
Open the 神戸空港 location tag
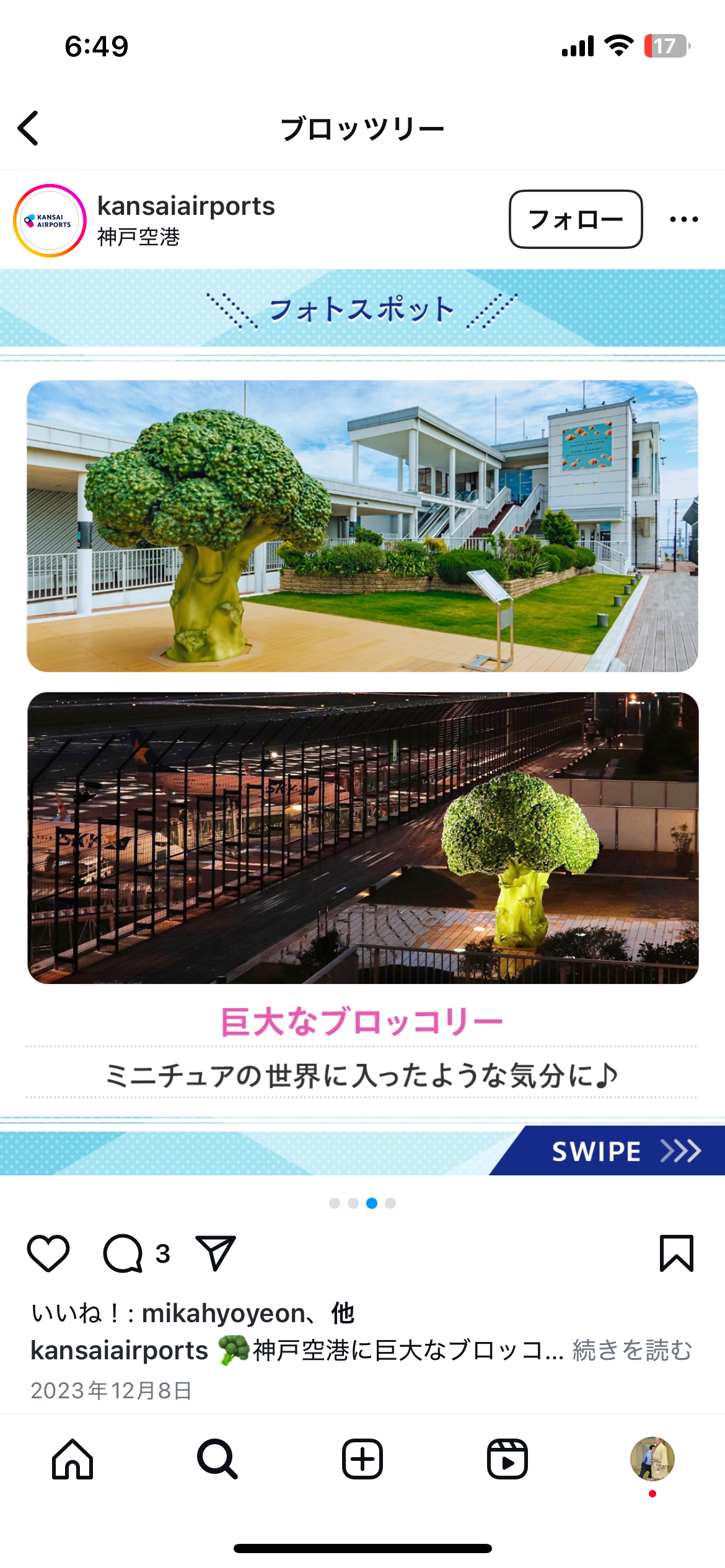139,237
